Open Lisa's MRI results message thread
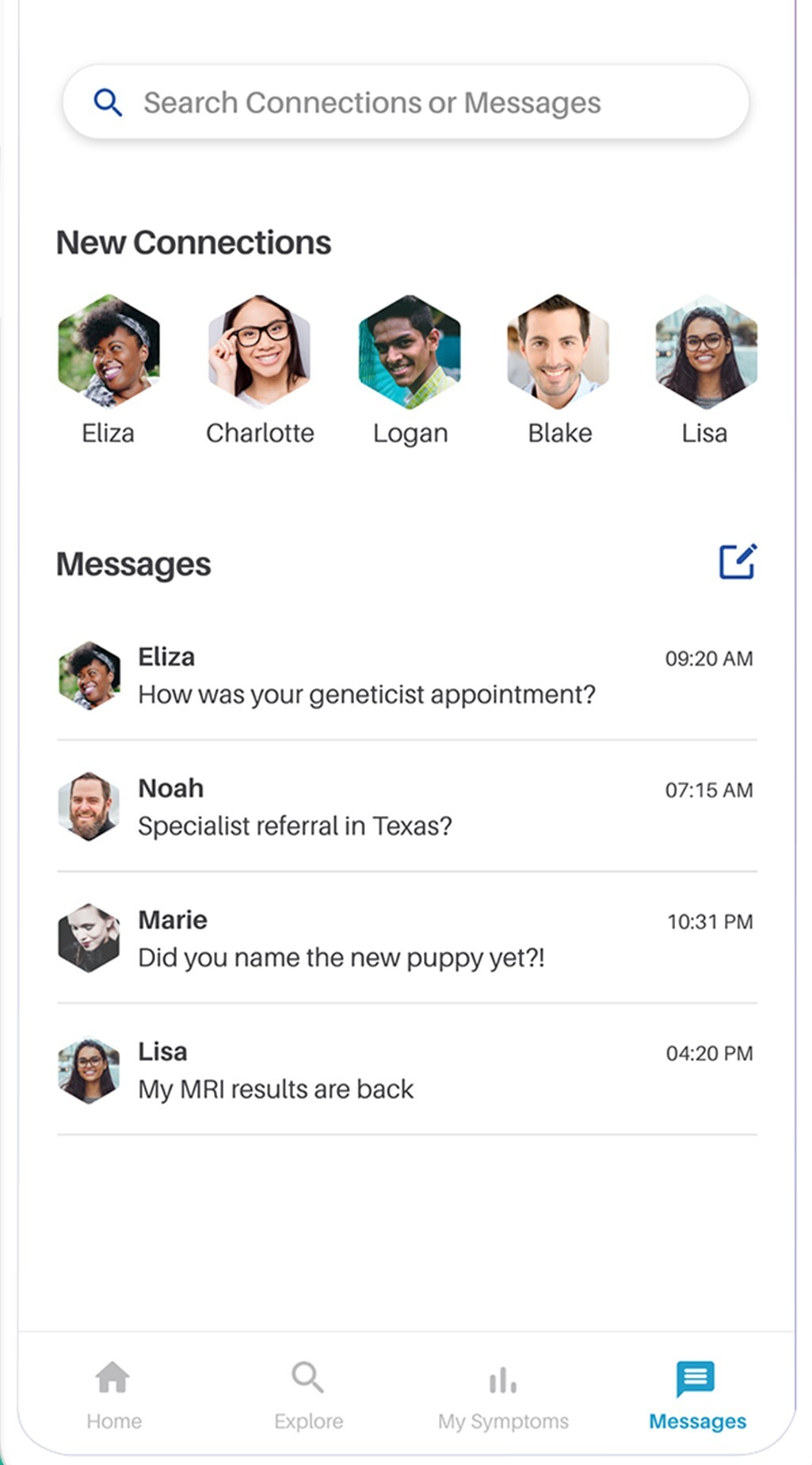812x1465 pixels. pyautogui.click(x=406, y=1070)
